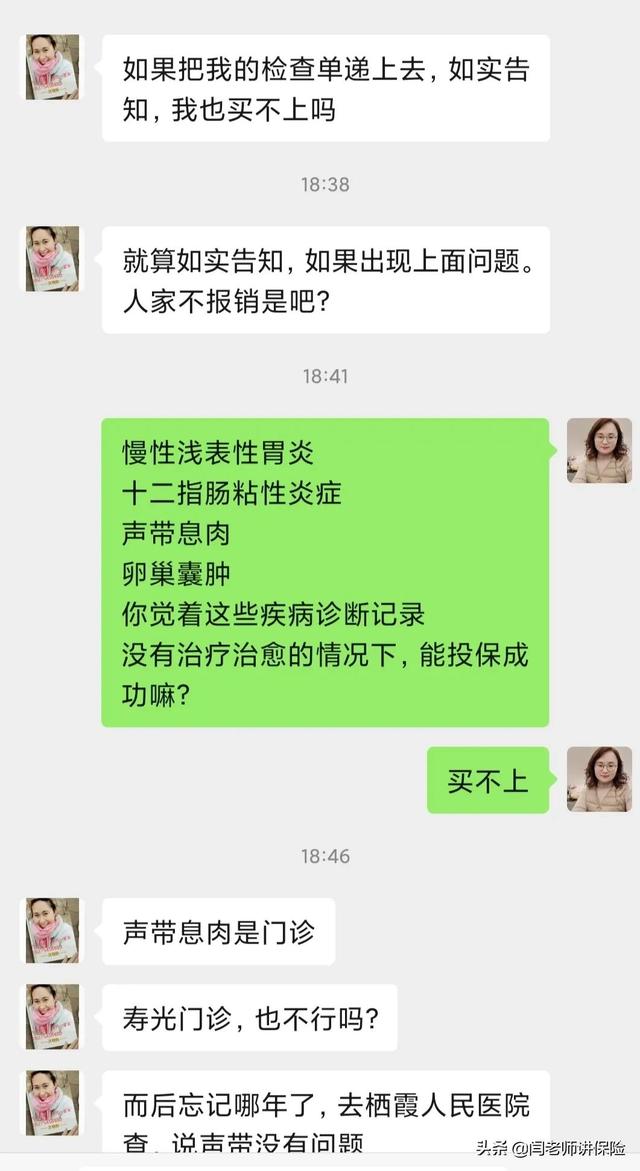Open sender's avatar beside "如果把我的检查单递上去" message
The image size is (640, 1171).
coord(52,67)
